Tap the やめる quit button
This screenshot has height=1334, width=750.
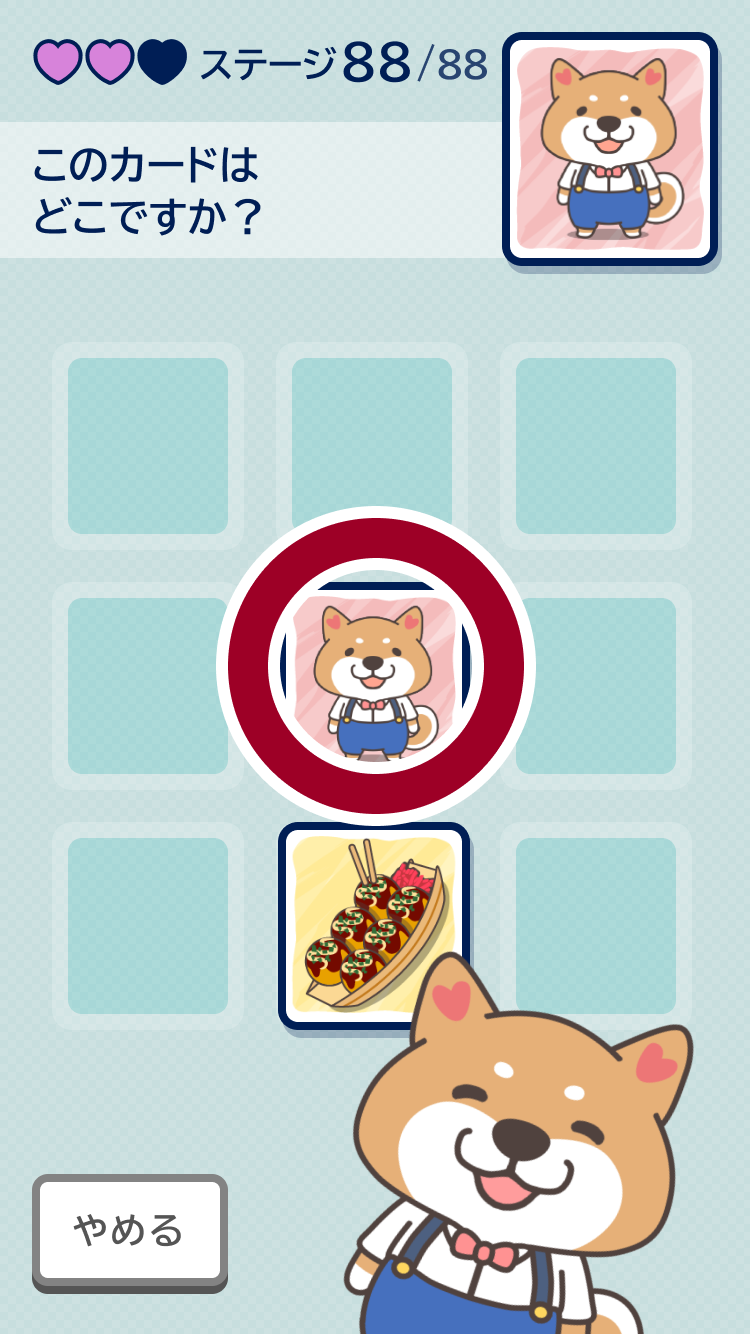129,1229
